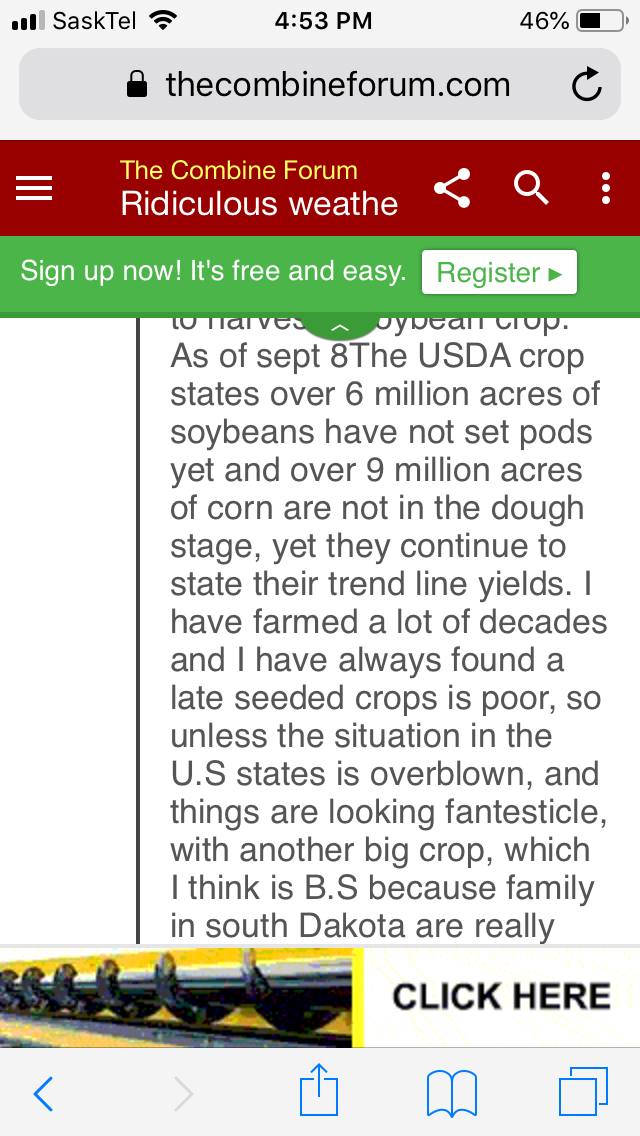Share this forum thread

[x=452, y=188]
